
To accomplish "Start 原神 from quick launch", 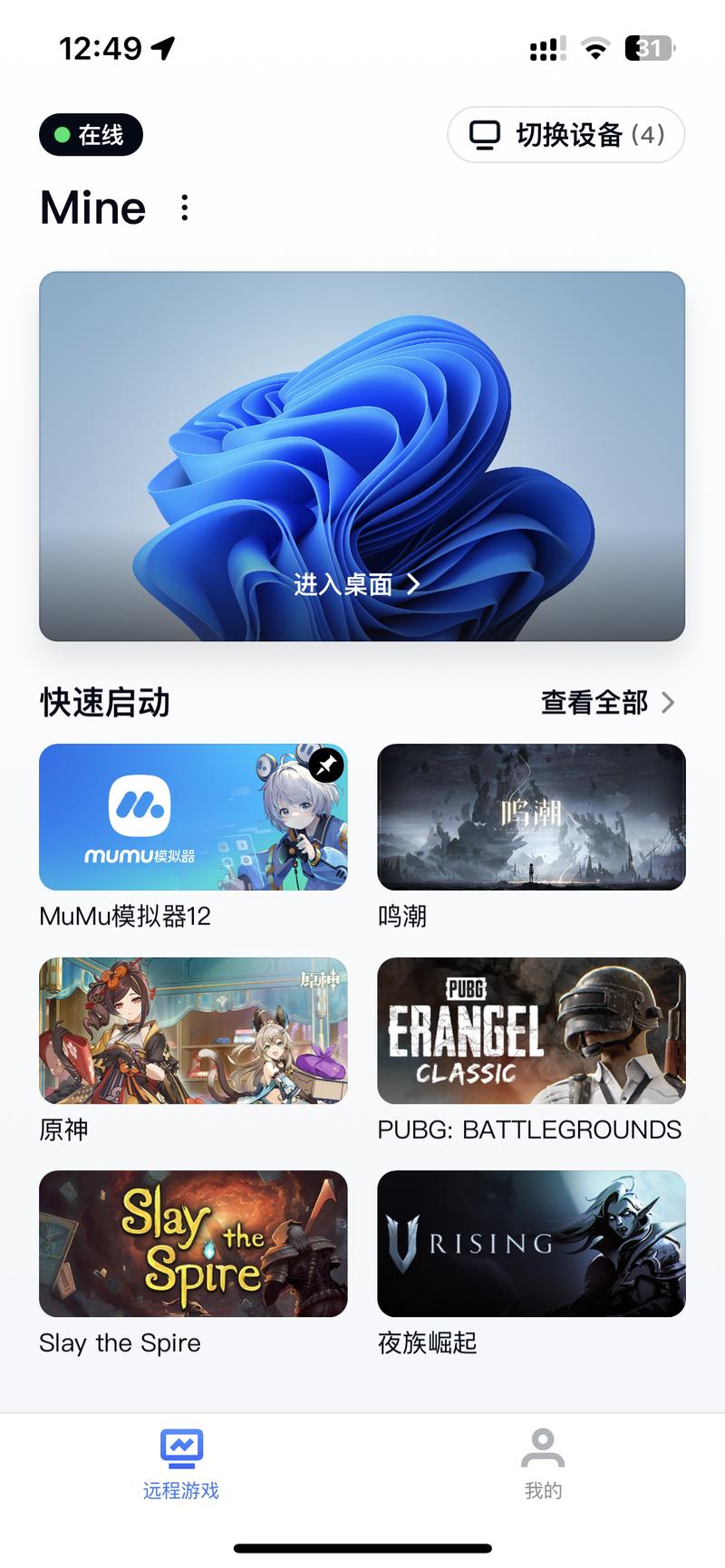I will pyautogui.click(x=193, y=1031).
